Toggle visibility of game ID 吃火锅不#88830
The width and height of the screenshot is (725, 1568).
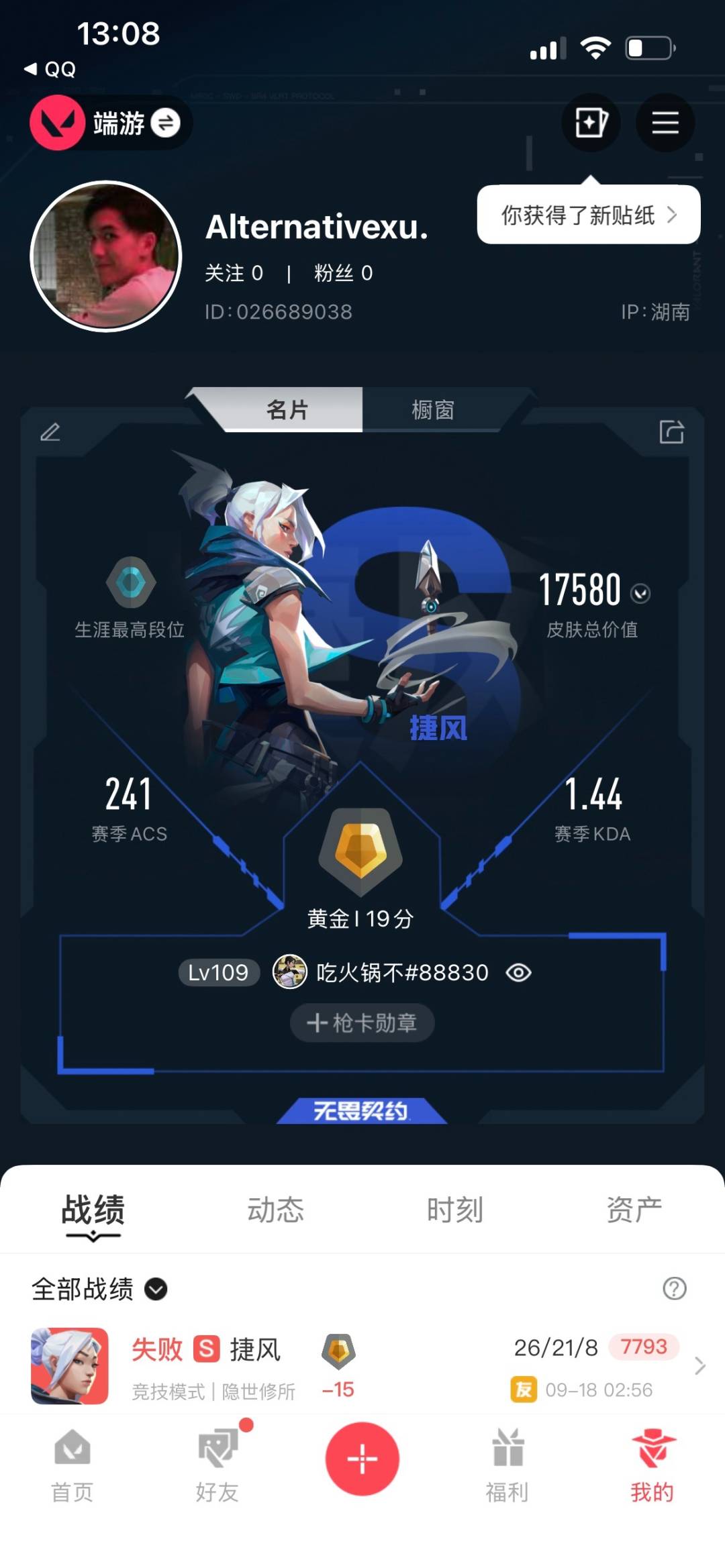pyautogui.click(x=518, y=973)
